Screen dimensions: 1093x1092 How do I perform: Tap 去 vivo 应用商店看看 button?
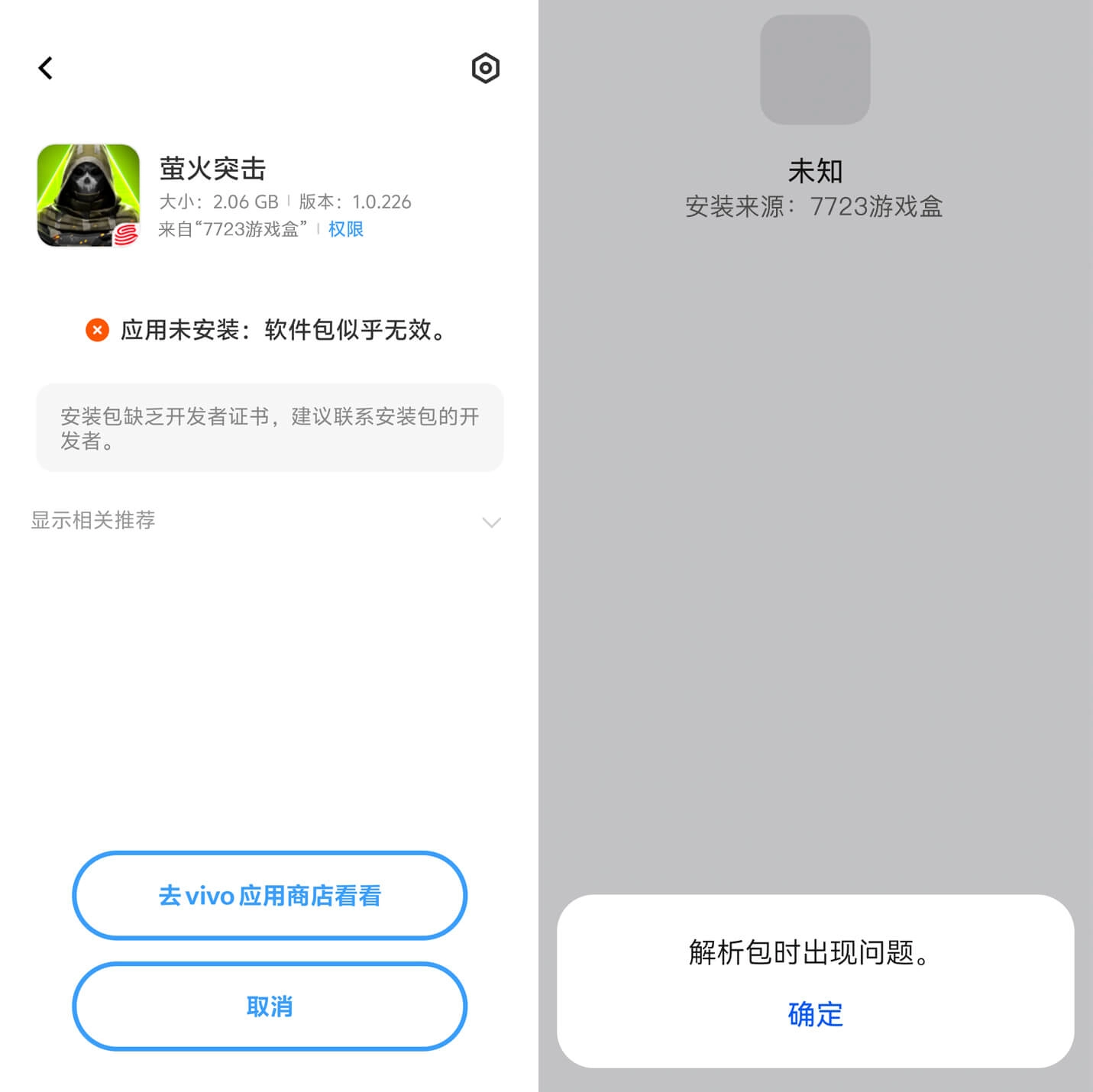[270, 895]
